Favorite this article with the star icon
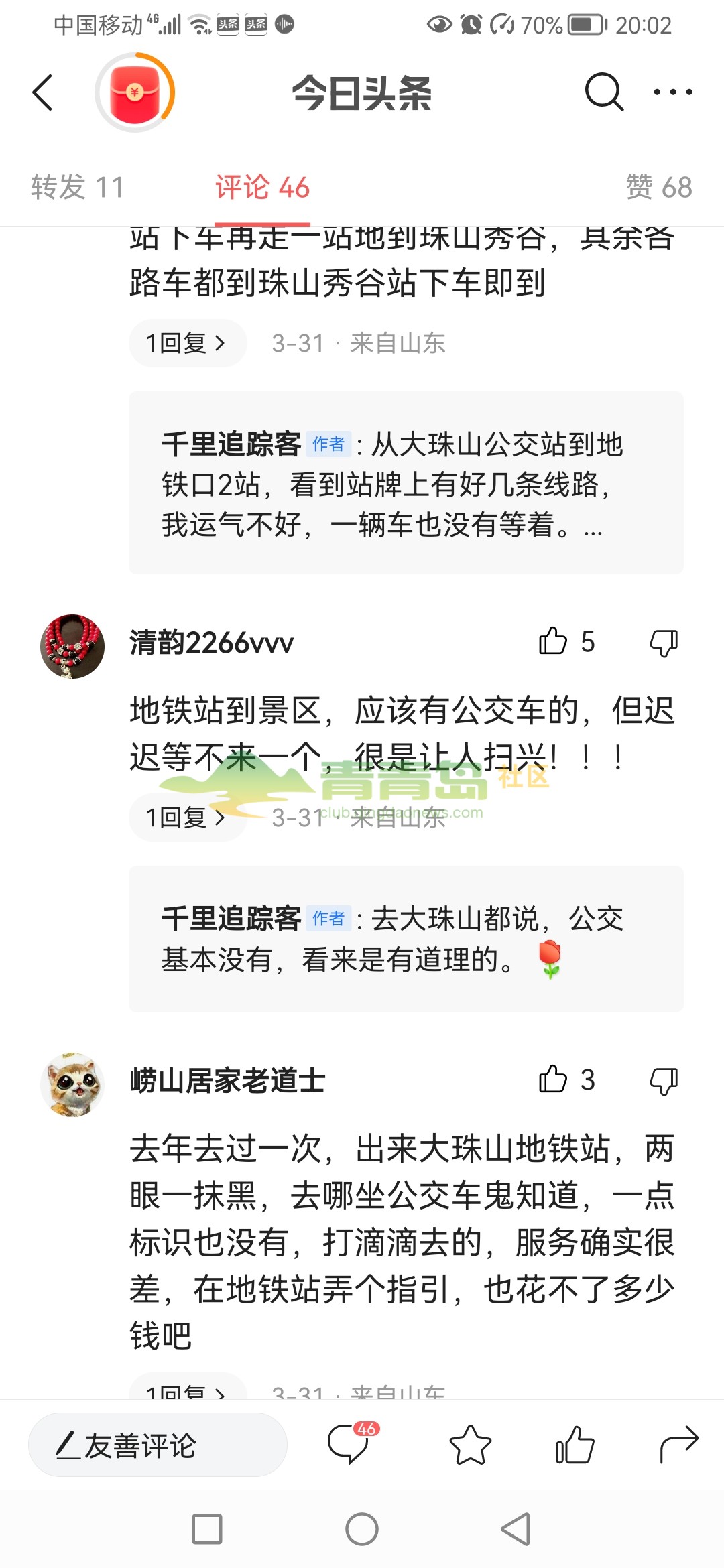 pos(470,1445)
